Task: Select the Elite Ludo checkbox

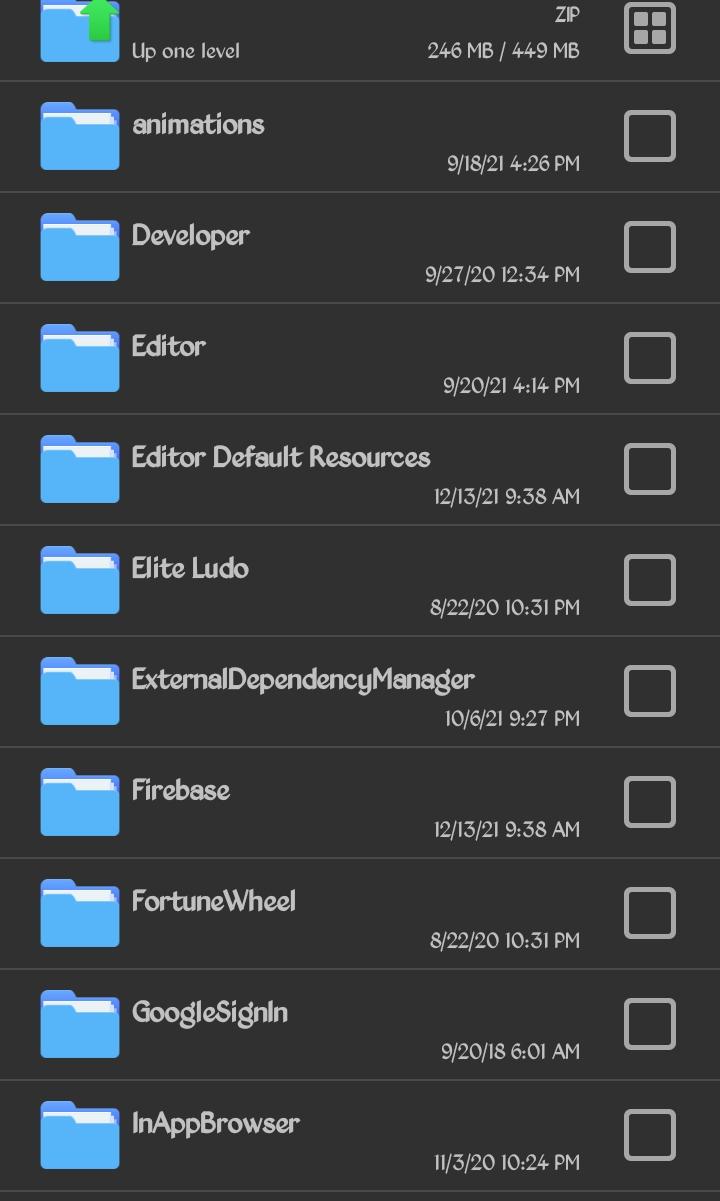Action: [x=650, y=580]
